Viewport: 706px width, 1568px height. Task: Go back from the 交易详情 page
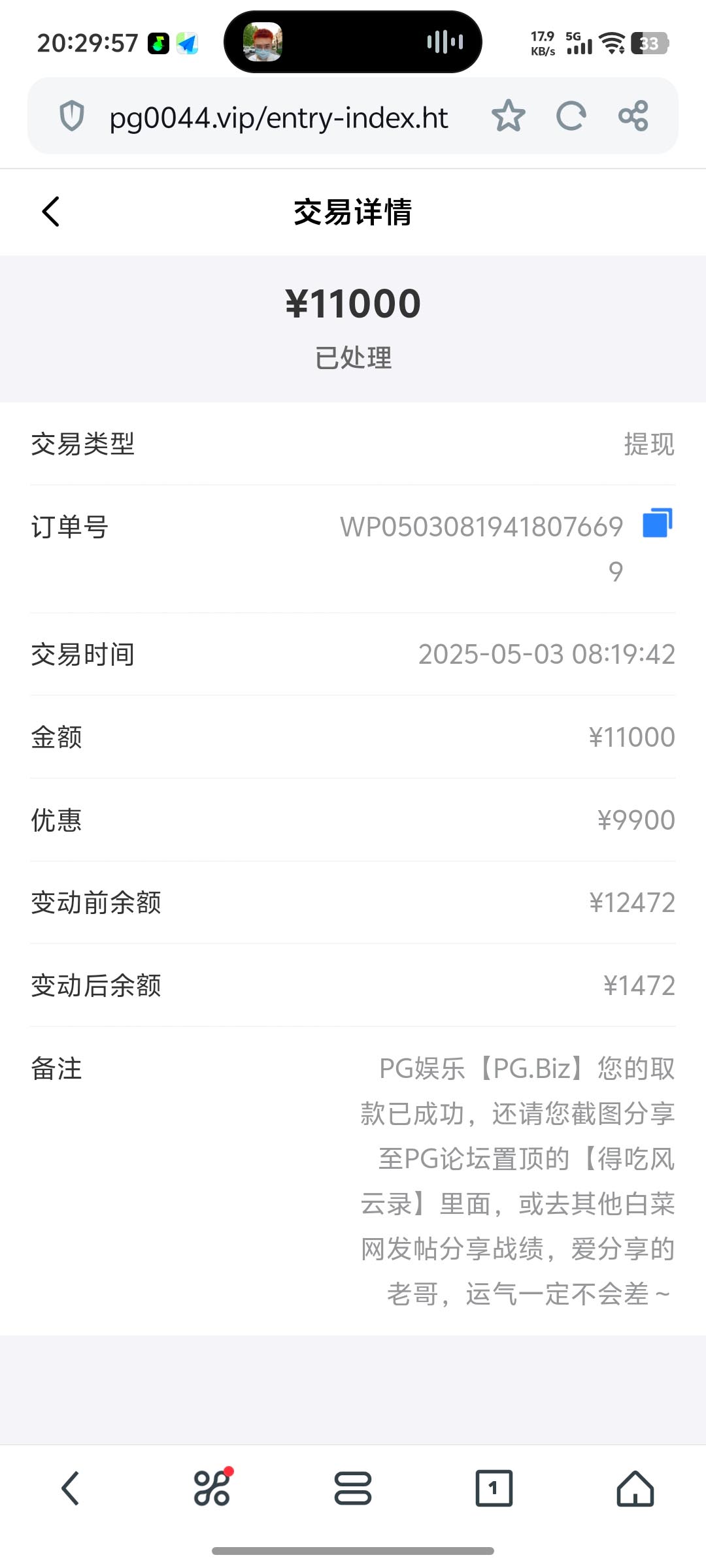[51, 212]
